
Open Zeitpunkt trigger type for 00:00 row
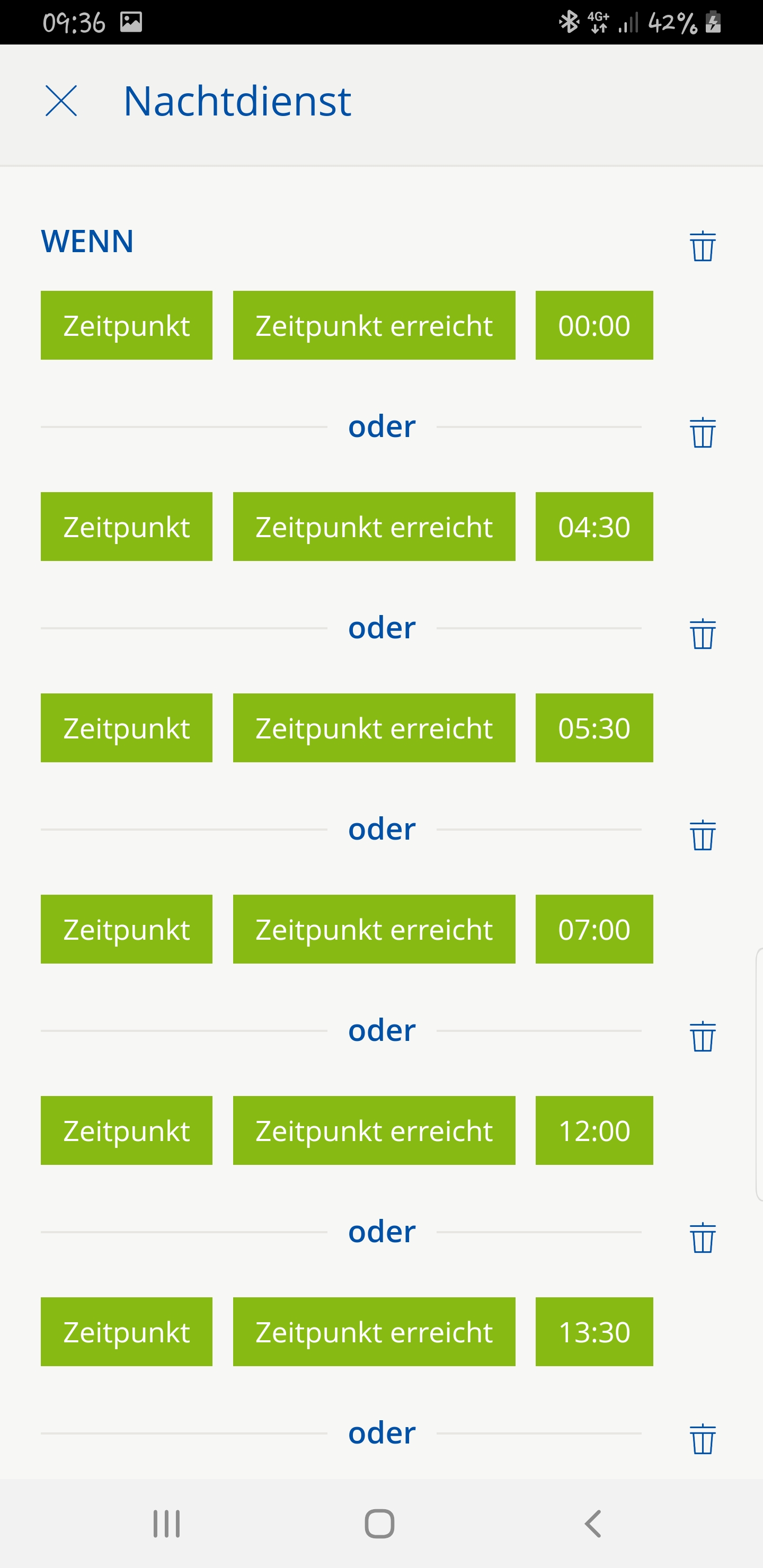[127, 325]
